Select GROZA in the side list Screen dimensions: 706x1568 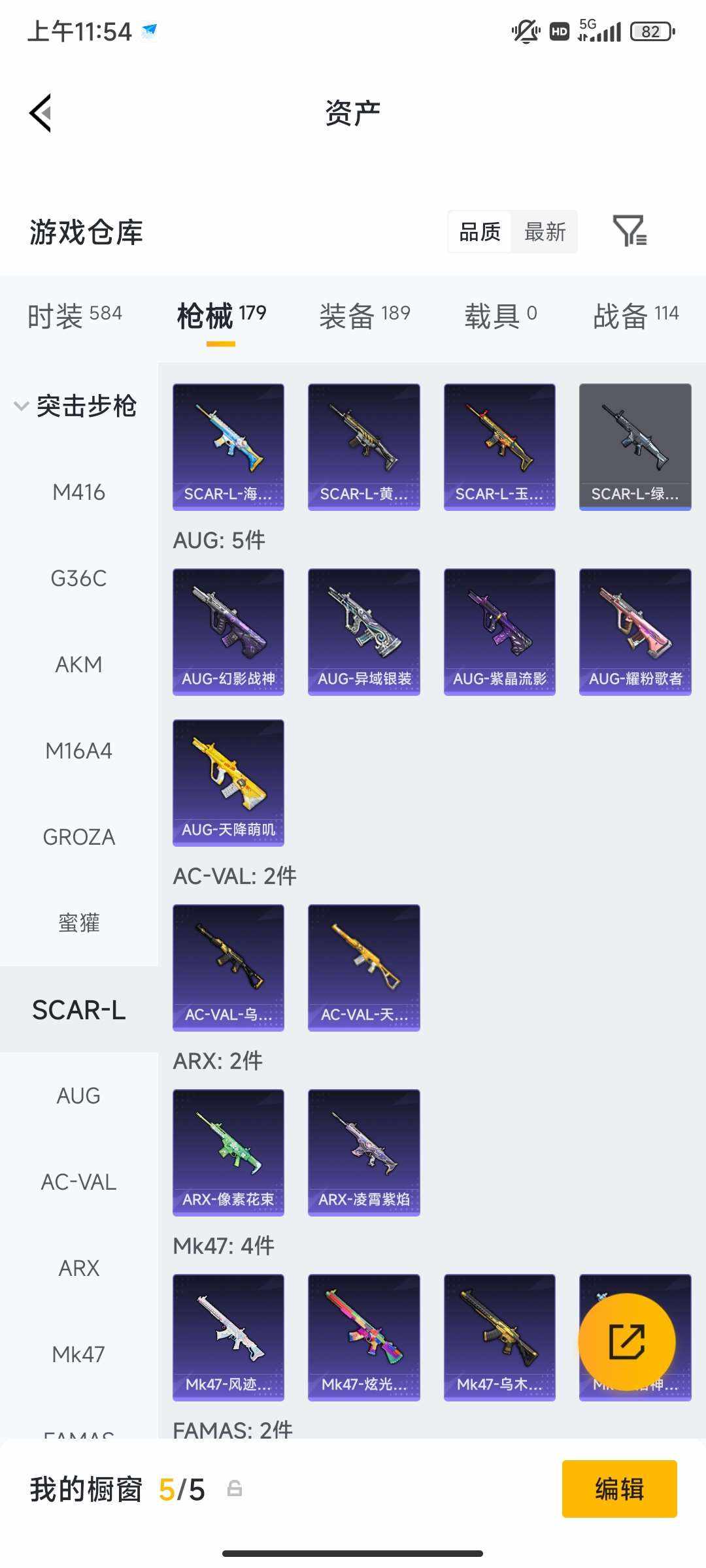[78, 837]
